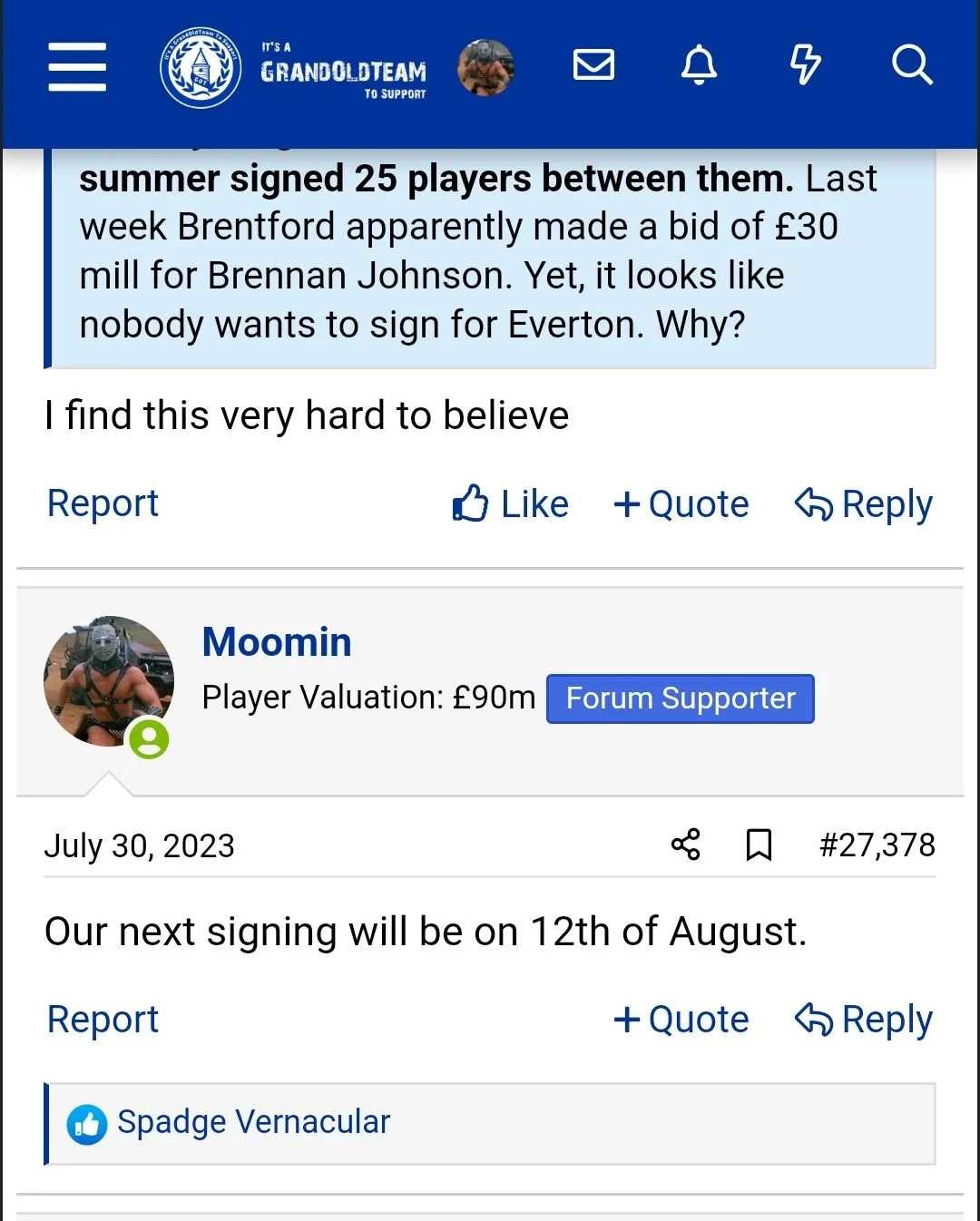
Task: Report the 'hard to believe' post
Action: pos(103,503)
